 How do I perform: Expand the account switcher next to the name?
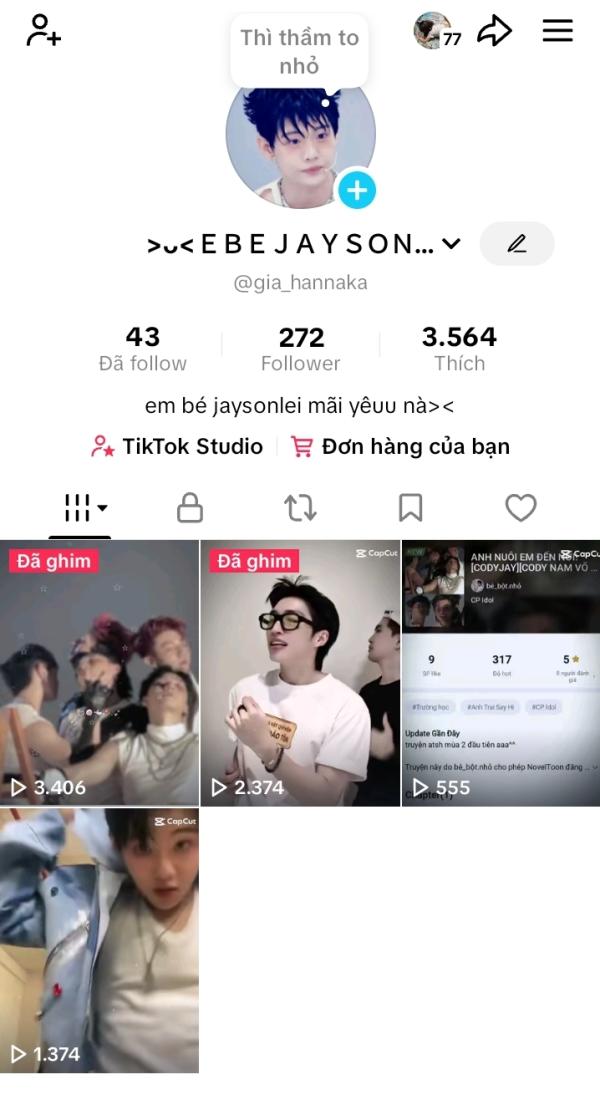point(452,244)
